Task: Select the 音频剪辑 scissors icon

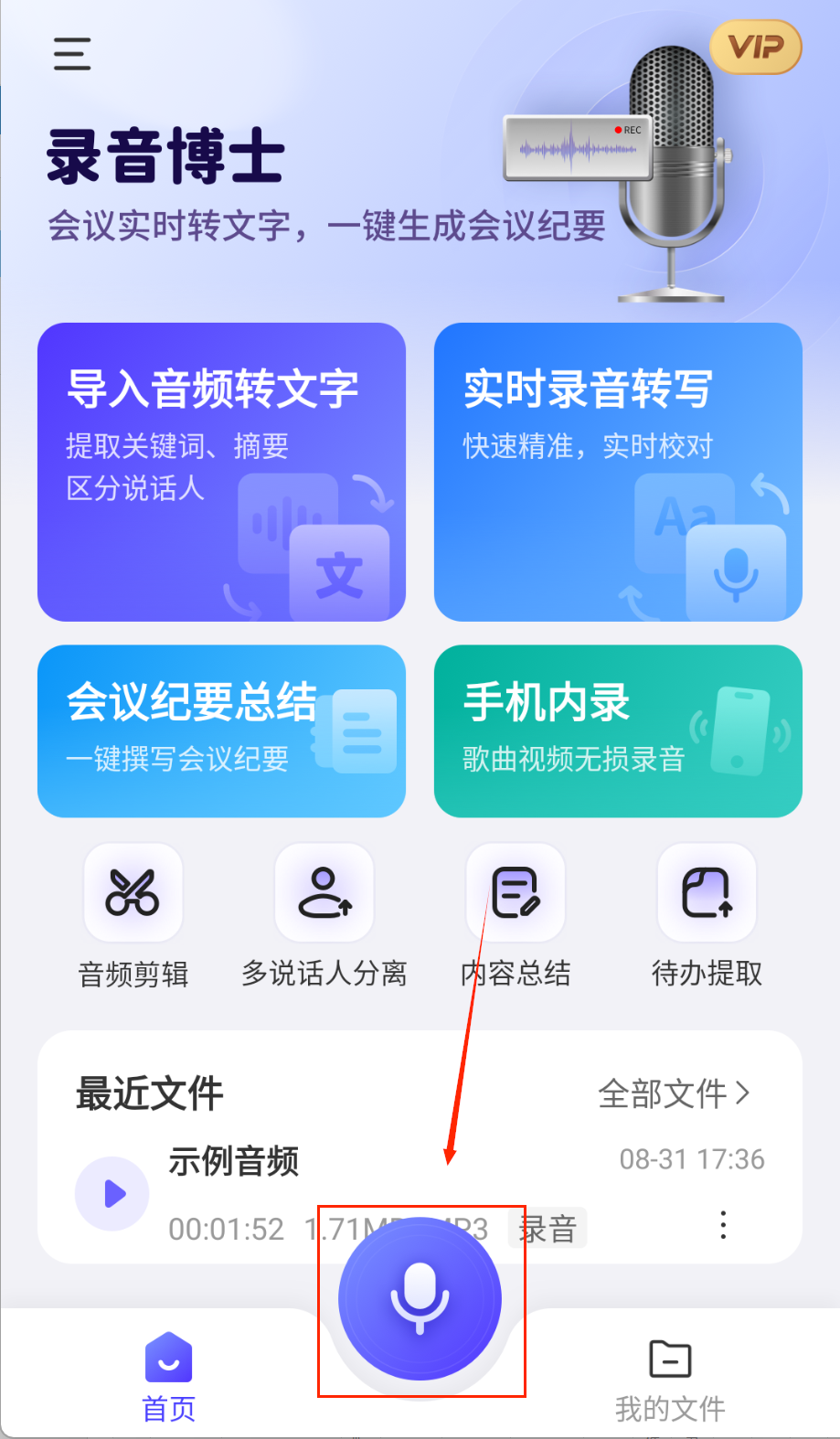Action: (133, 892)
